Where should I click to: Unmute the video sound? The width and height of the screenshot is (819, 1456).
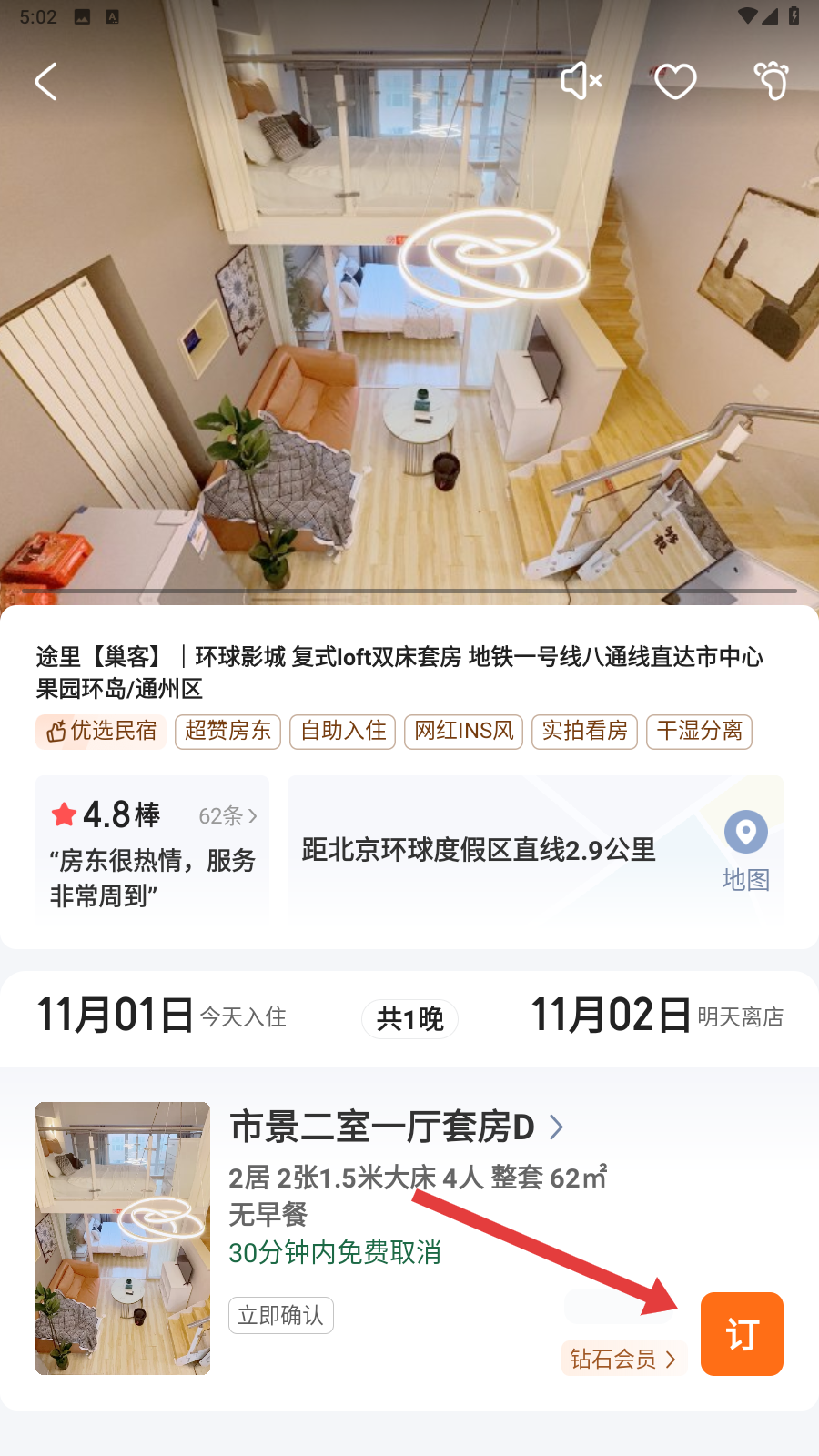point(581,81)
